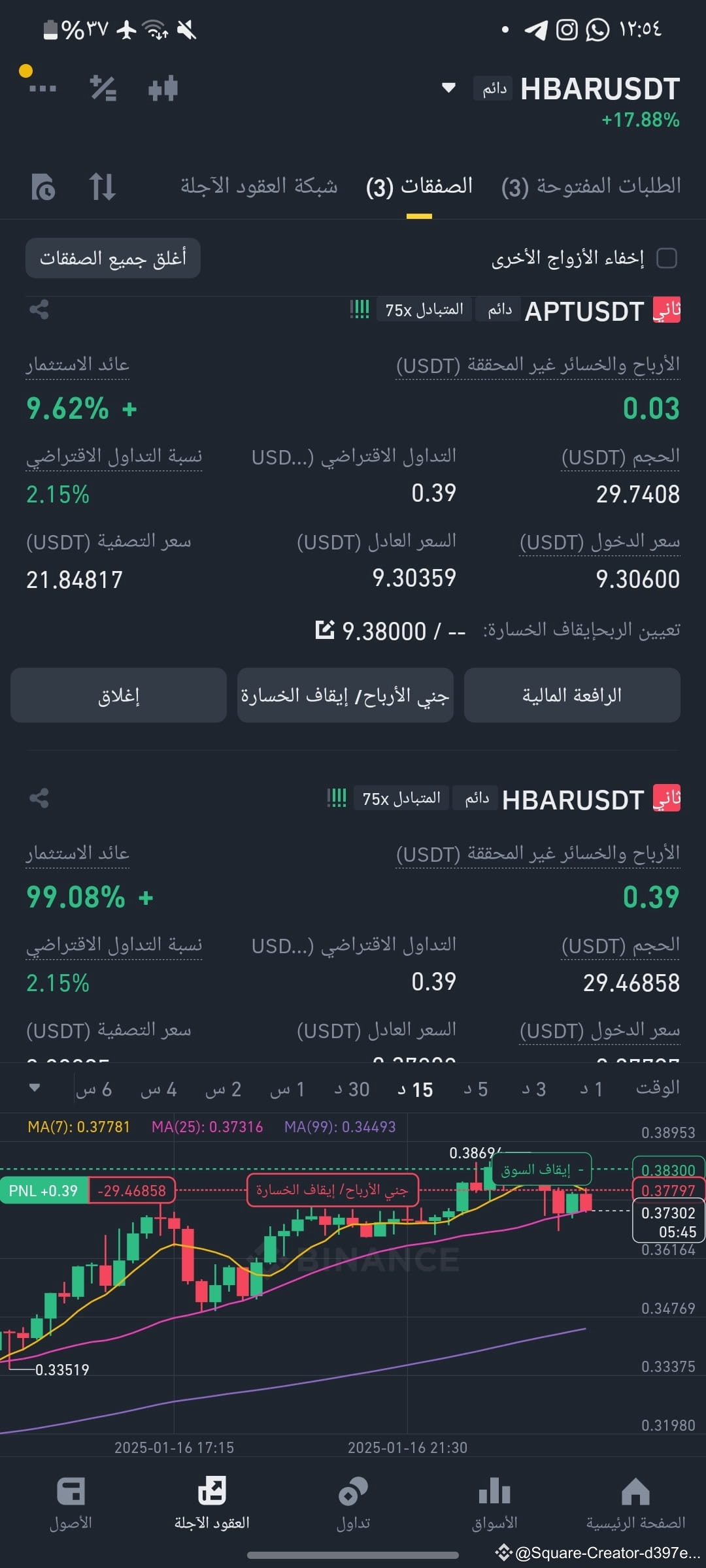Open the candlestick chart display icon
The width and height of the screenshot is (706, 1568).
(163, 88)
